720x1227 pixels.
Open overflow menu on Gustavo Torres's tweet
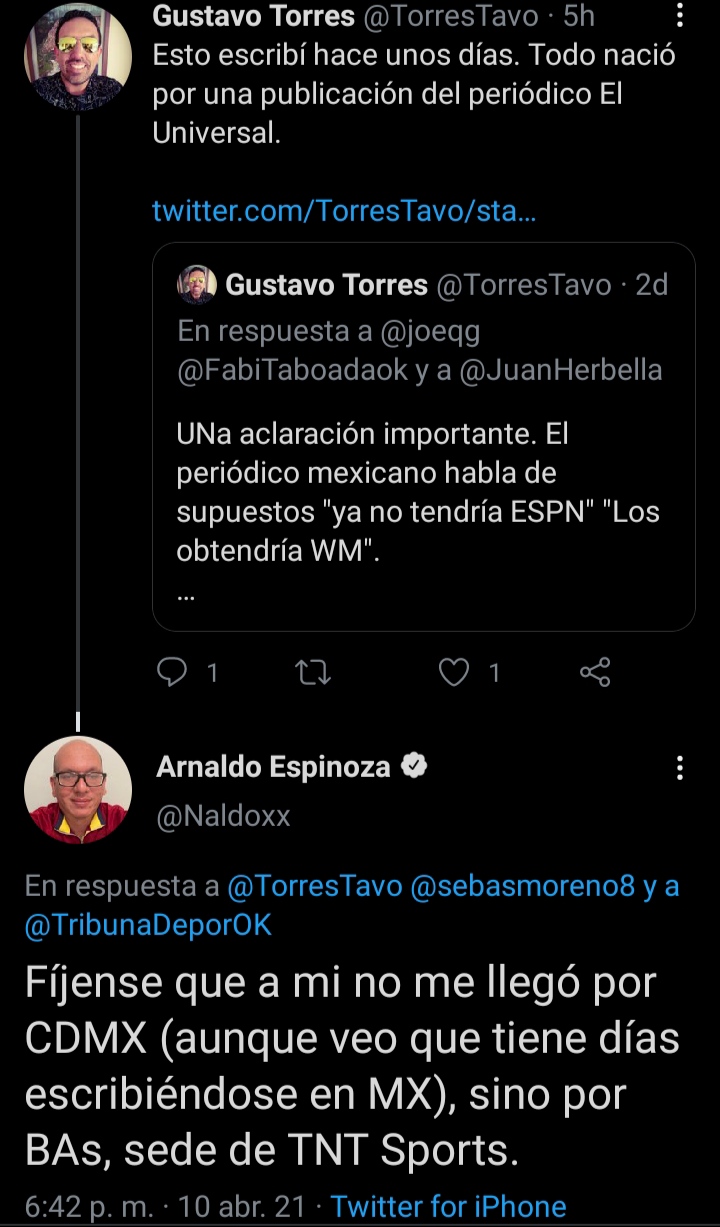680,16
